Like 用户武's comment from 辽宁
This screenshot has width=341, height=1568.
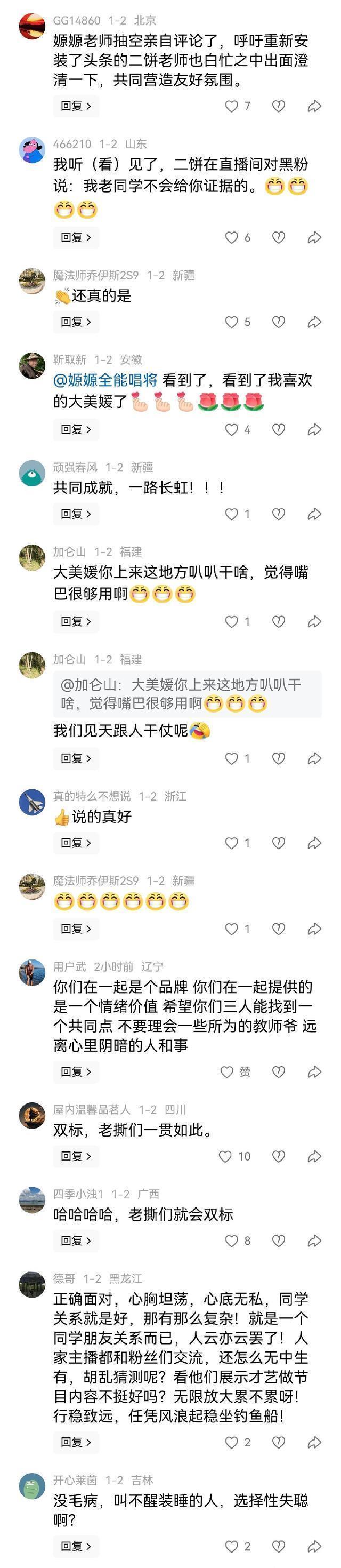point(227,1072)
